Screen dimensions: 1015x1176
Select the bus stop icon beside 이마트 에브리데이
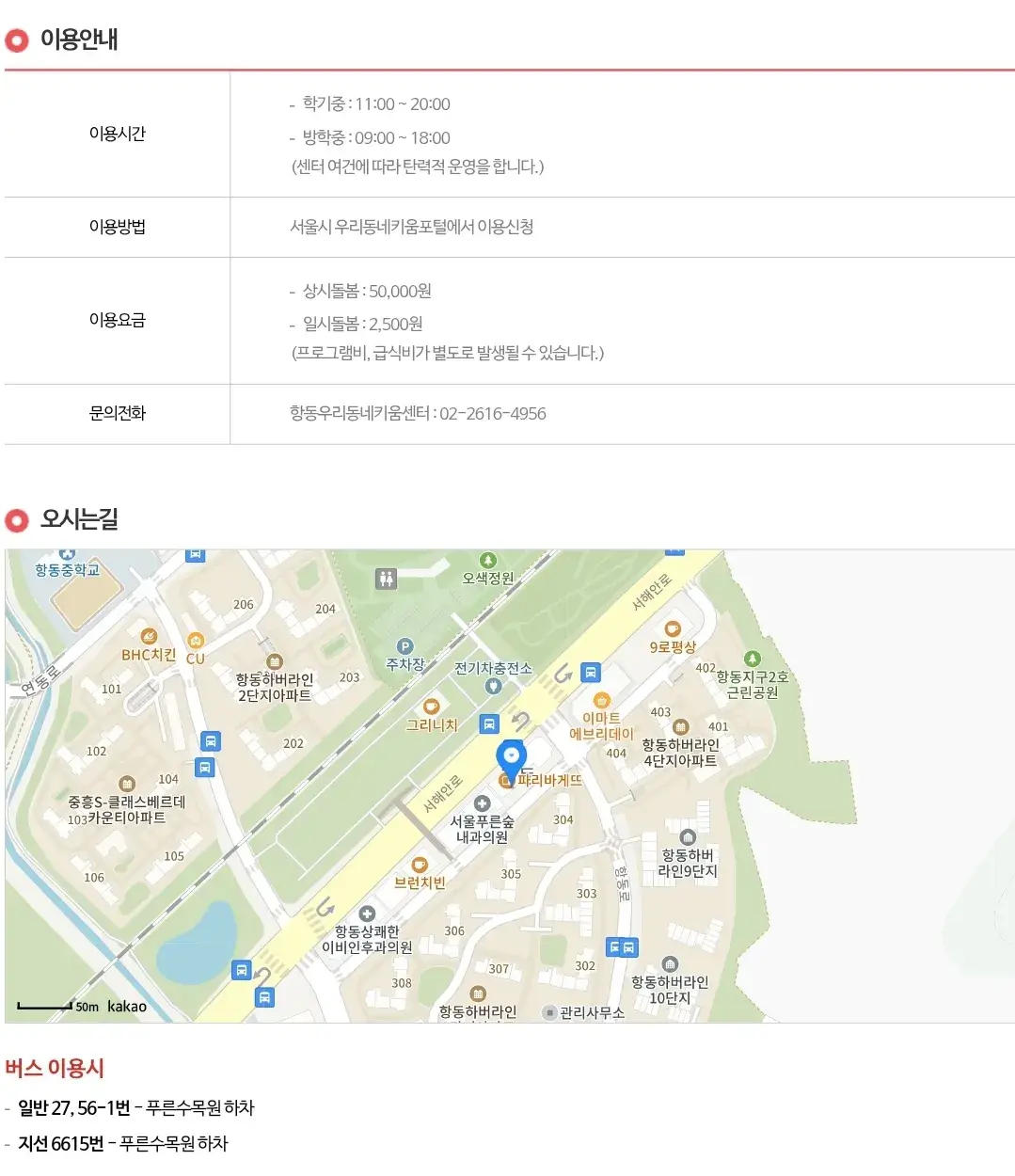tap(590, 672)
